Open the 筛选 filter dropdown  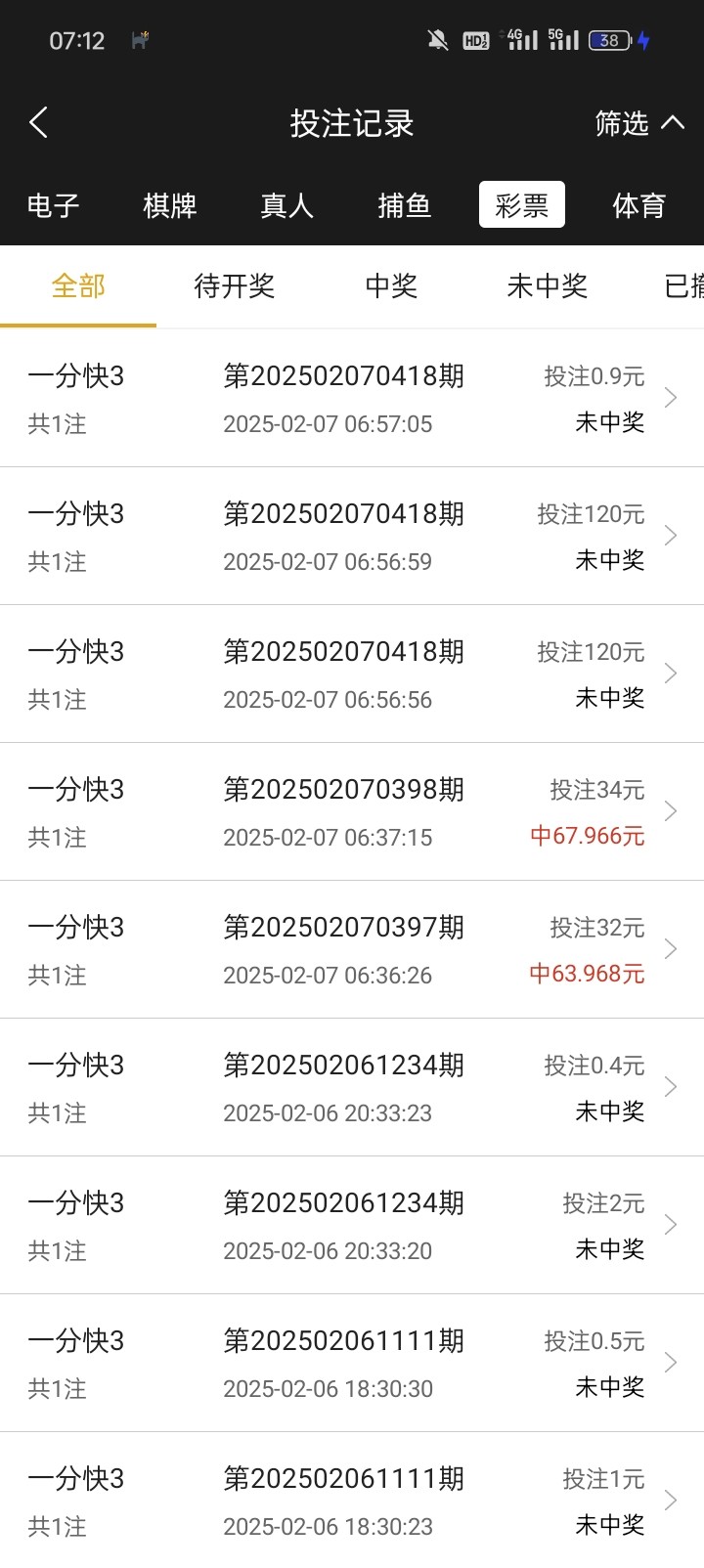[639, 123]
